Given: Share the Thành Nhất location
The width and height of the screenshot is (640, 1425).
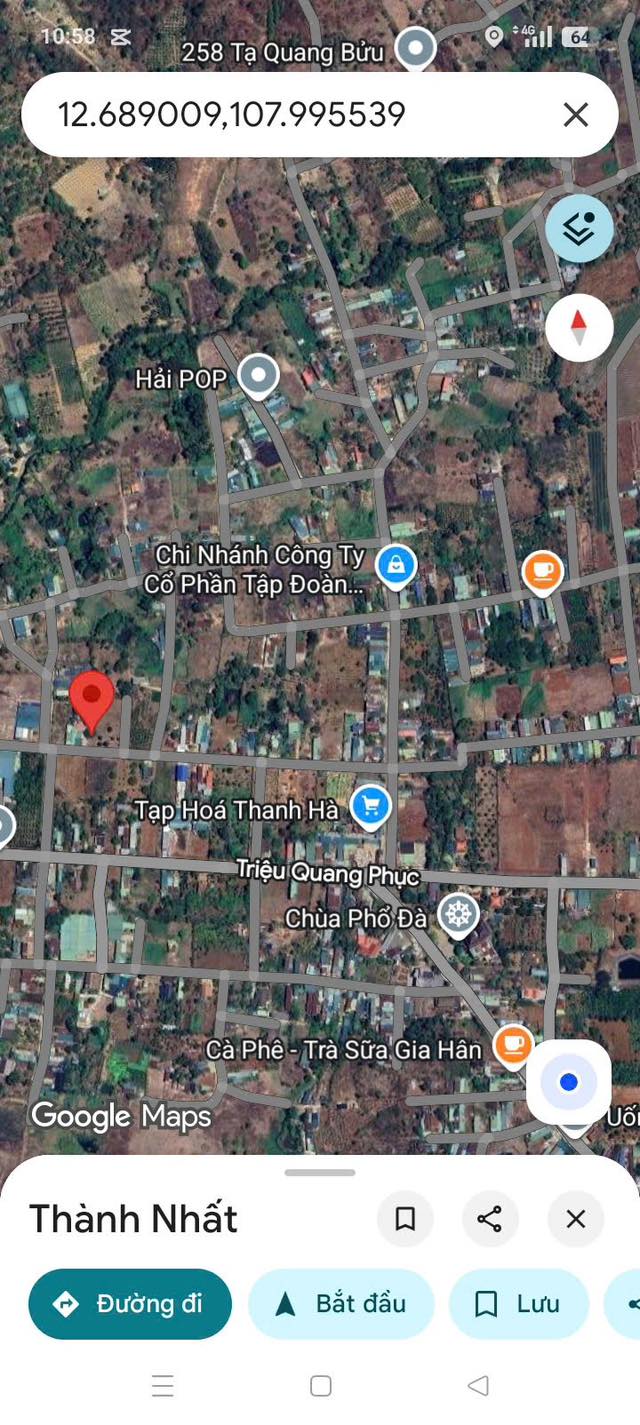Looking at the screenshot, I should (490, 1218).
